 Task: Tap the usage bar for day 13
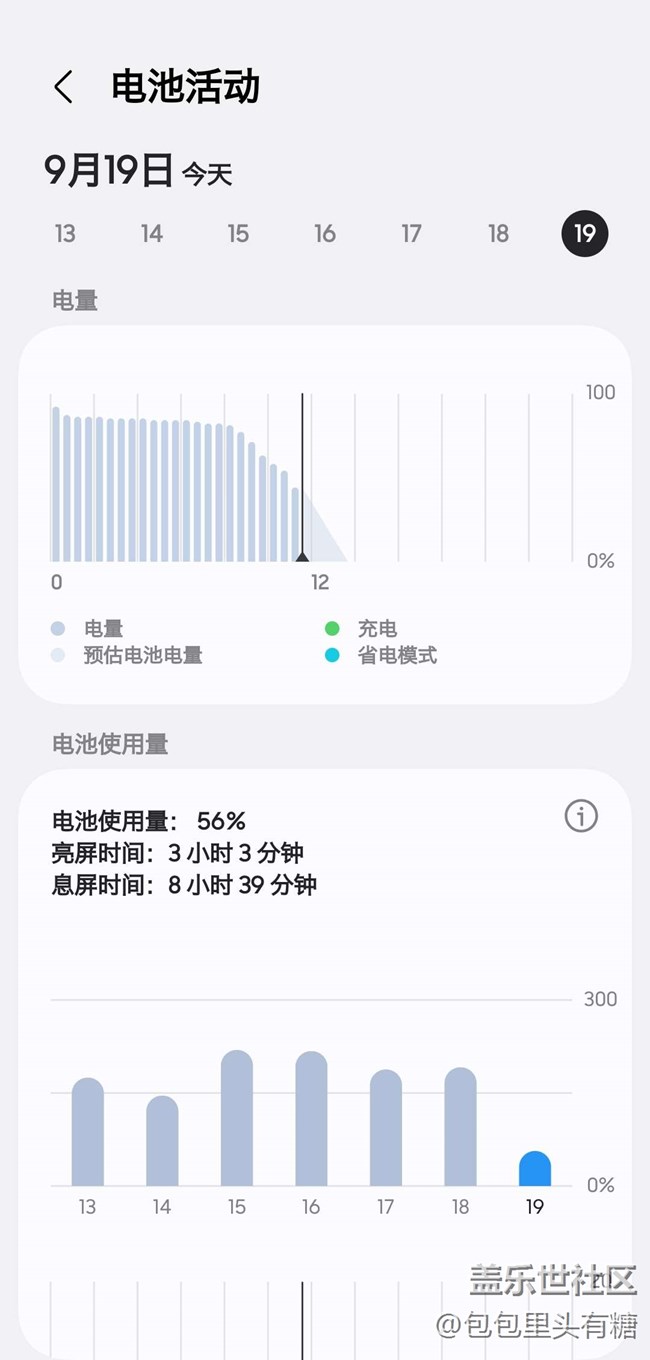click(x=88, y=1133)
